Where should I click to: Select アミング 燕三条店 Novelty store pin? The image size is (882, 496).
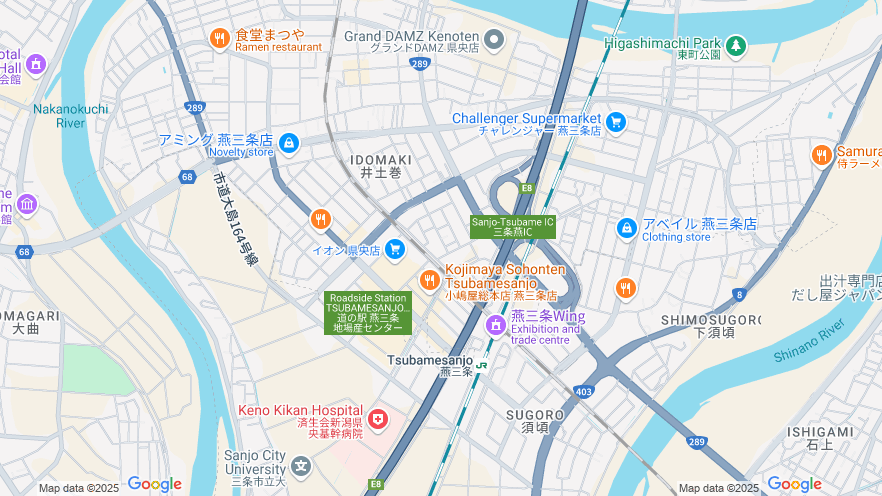289,143
